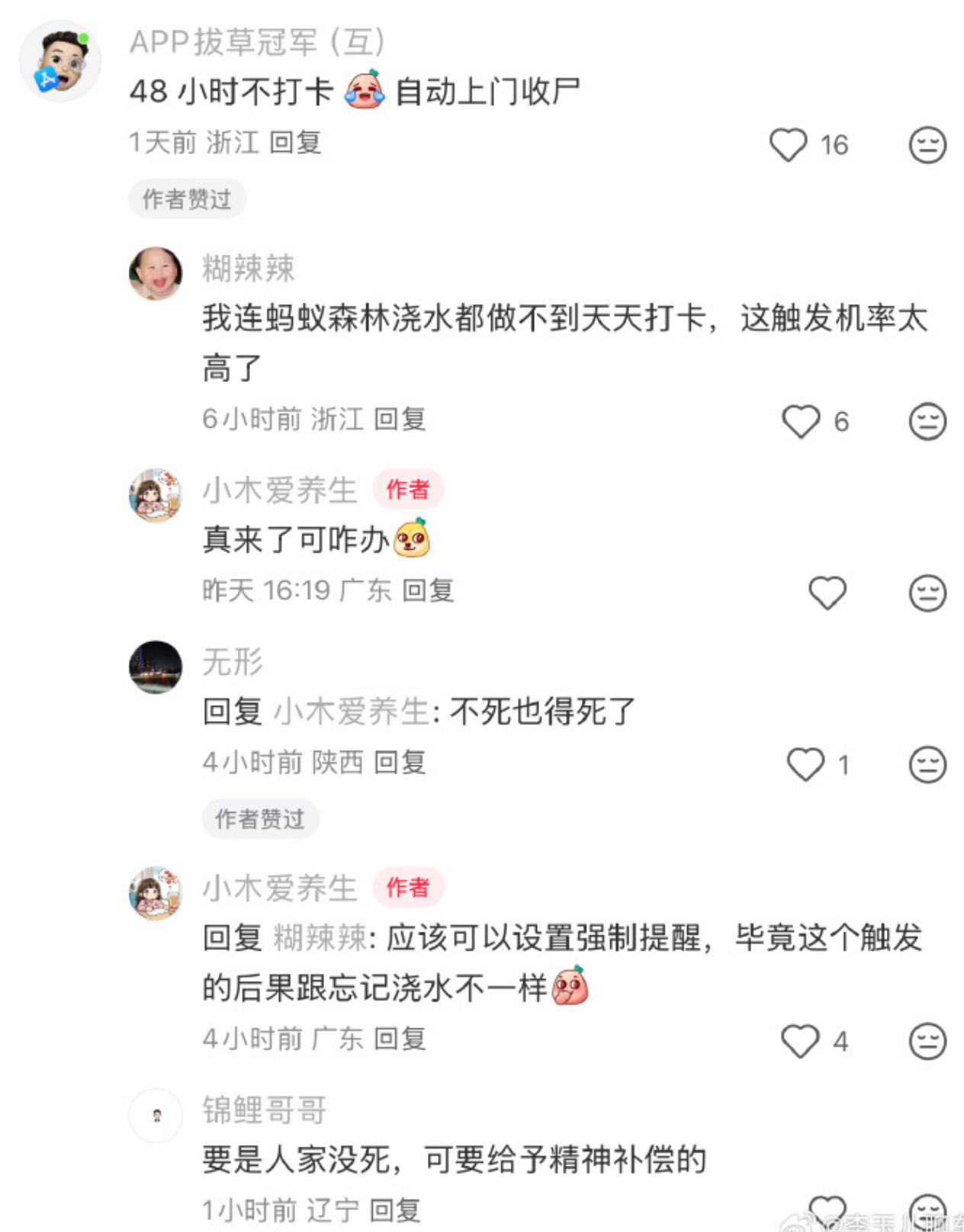Tap dislike face on 糊辣辣's comment
Image resolution: width=964 pixels, height=1232 pixels.
coord(927,421)
